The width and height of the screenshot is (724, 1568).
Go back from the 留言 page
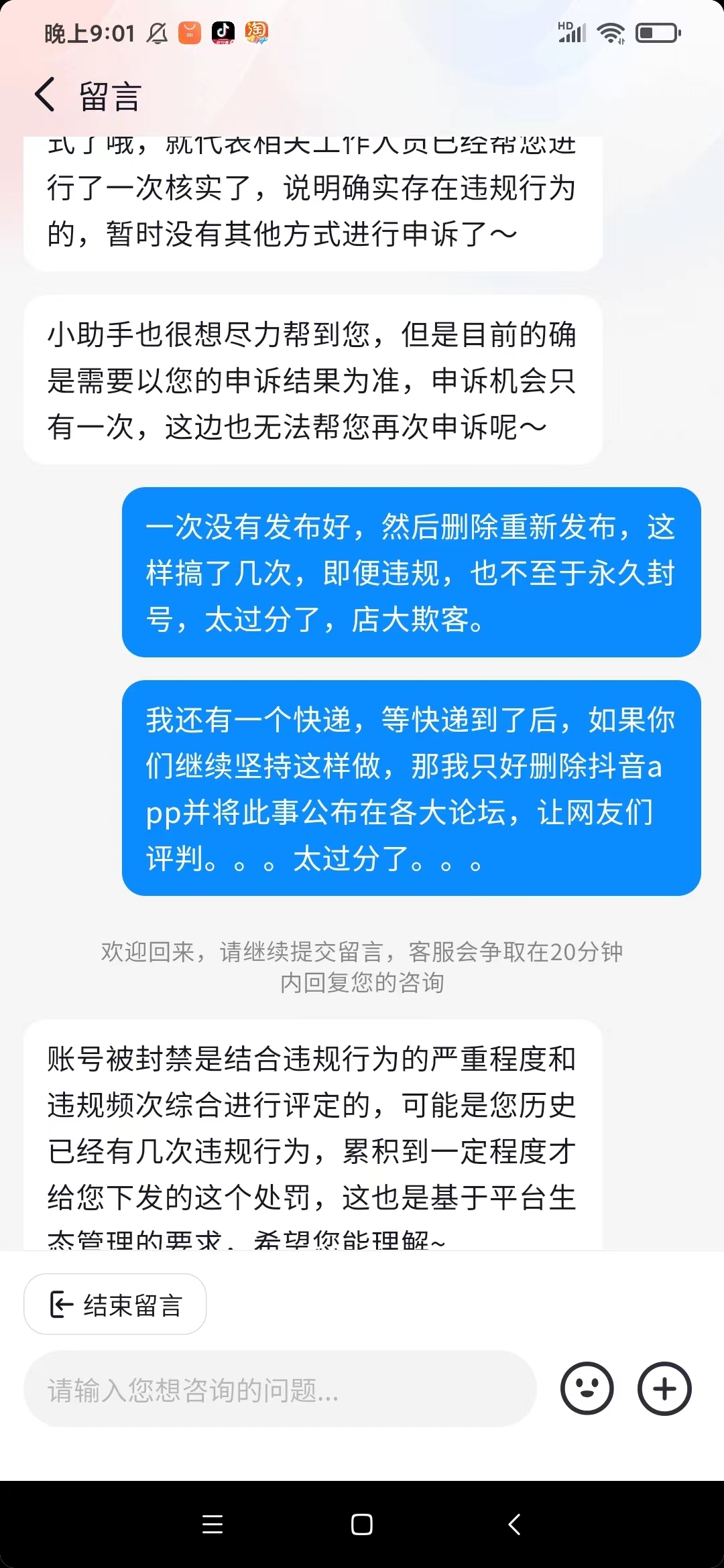click(x=46, y=94)
